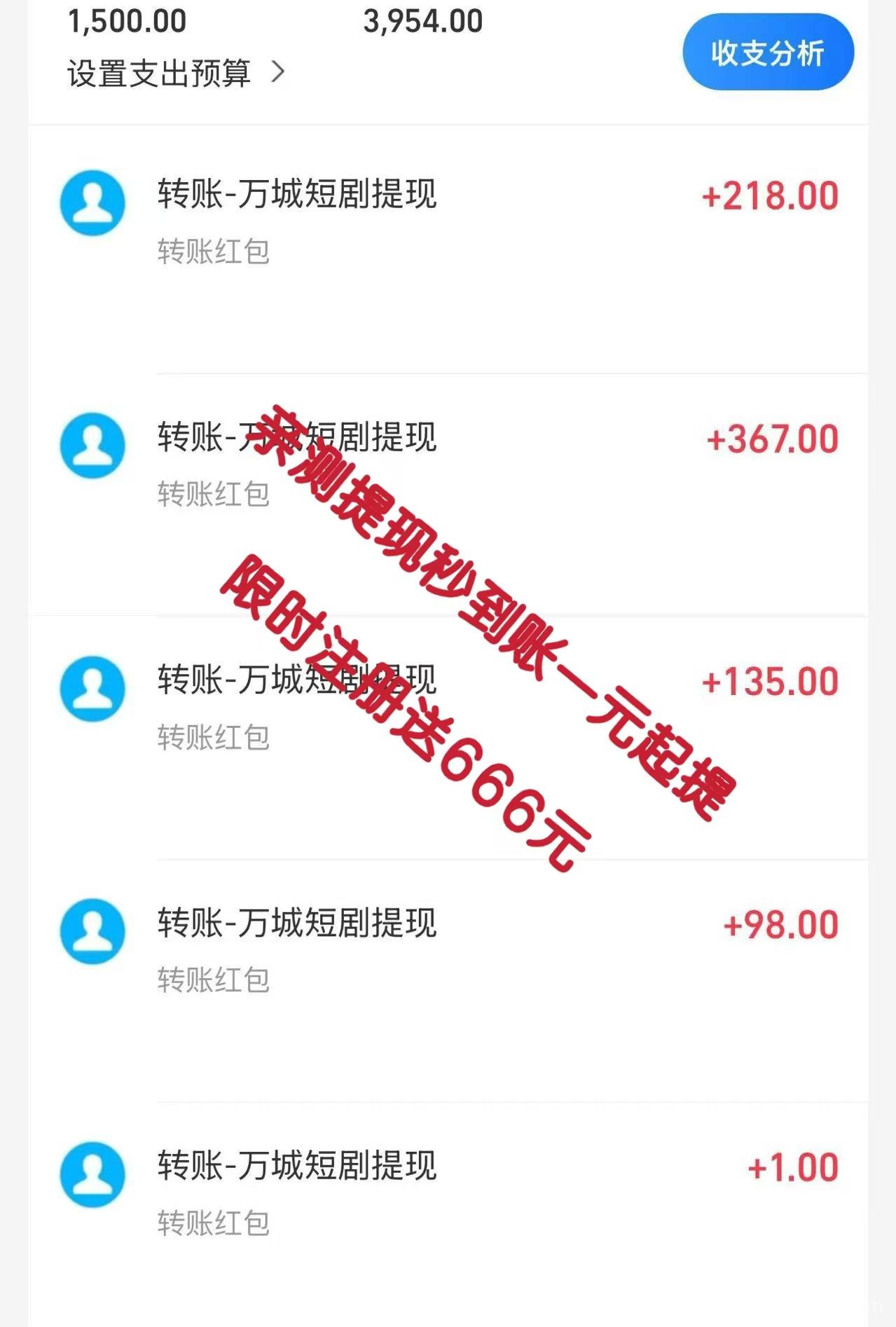The height and width of the screenshot is (1327, 896).
Task: Open the +218.00 transaction contact avatar
Action: (92, 204)
